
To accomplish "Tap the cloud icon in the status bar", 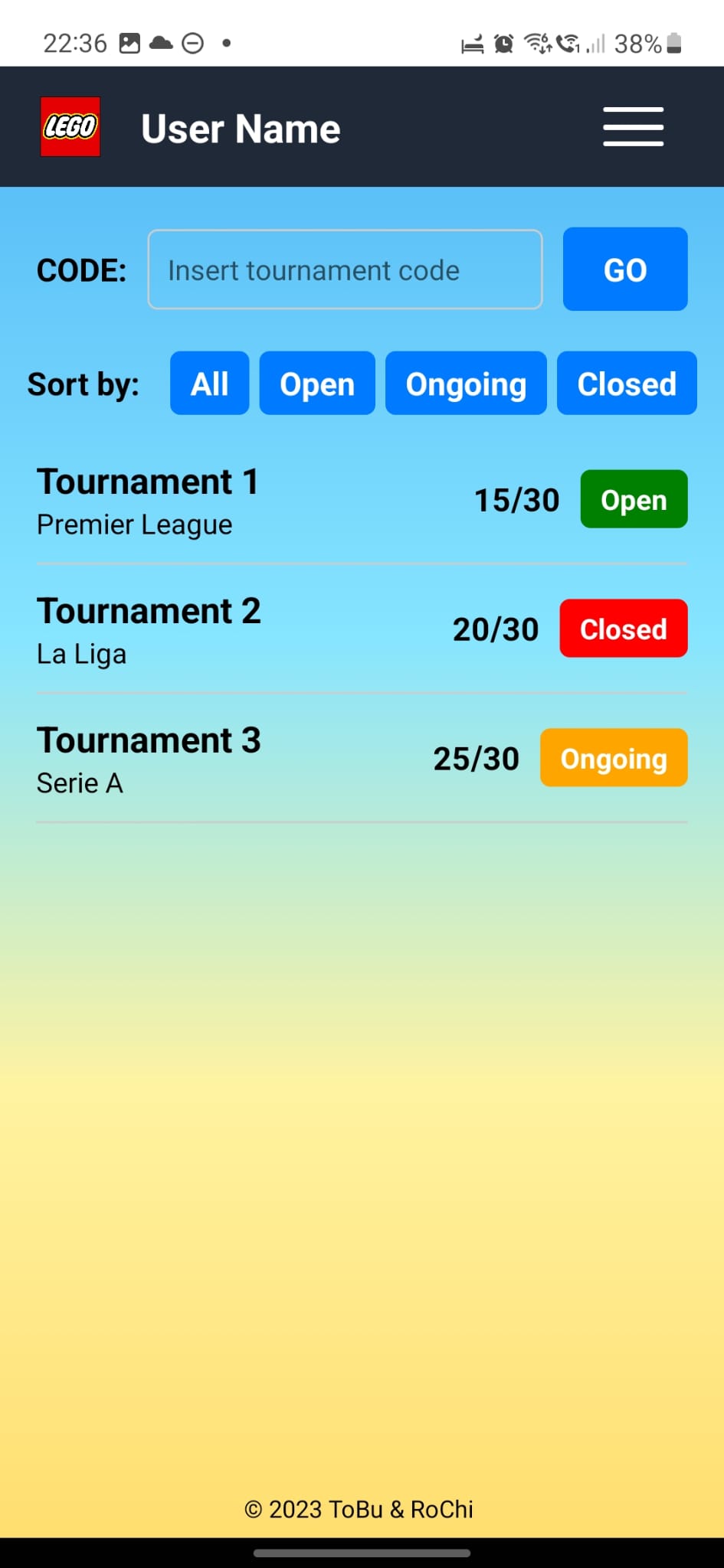I will [160, 44].
